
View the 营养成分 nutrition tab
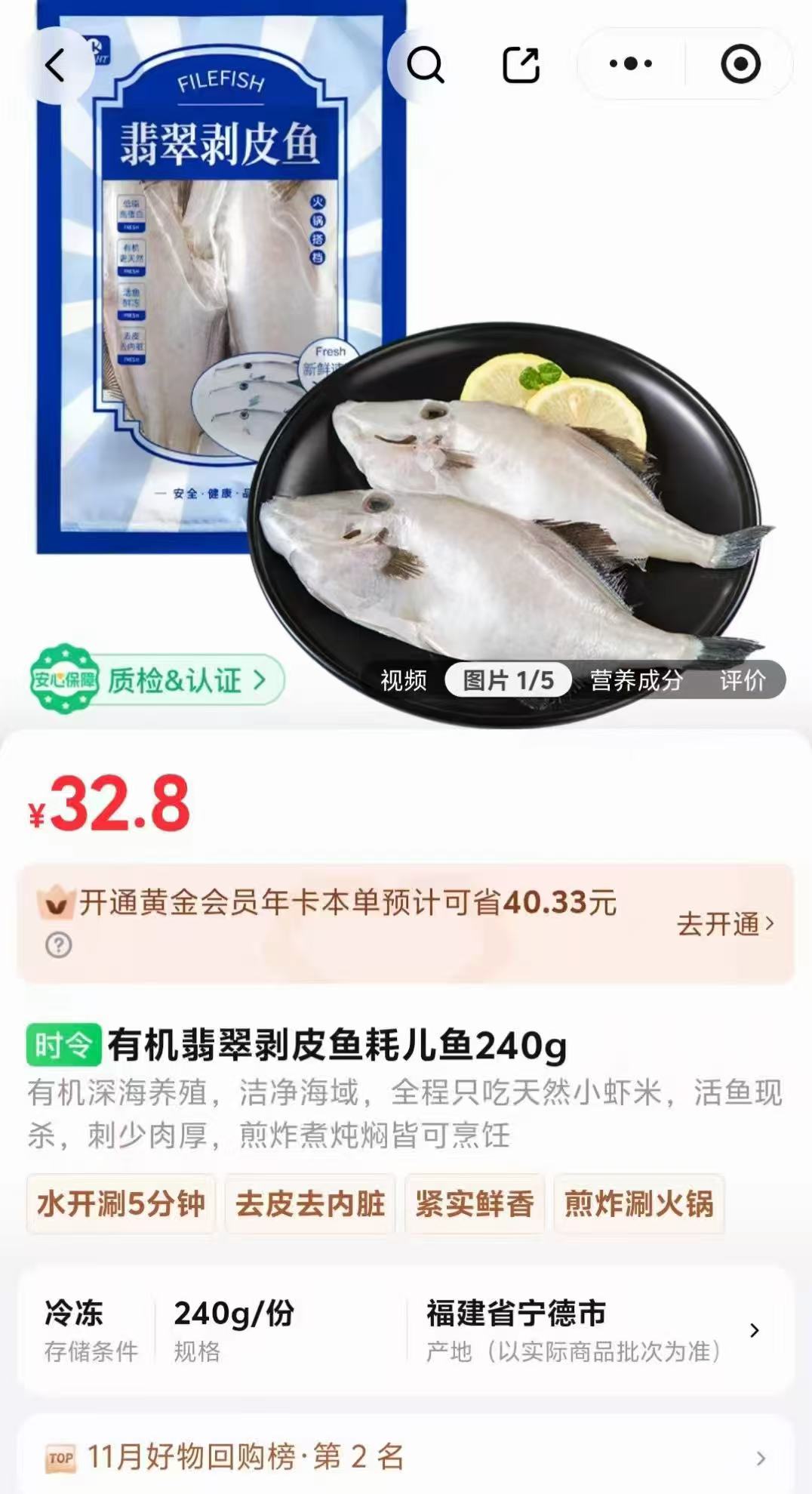(636, 680)
